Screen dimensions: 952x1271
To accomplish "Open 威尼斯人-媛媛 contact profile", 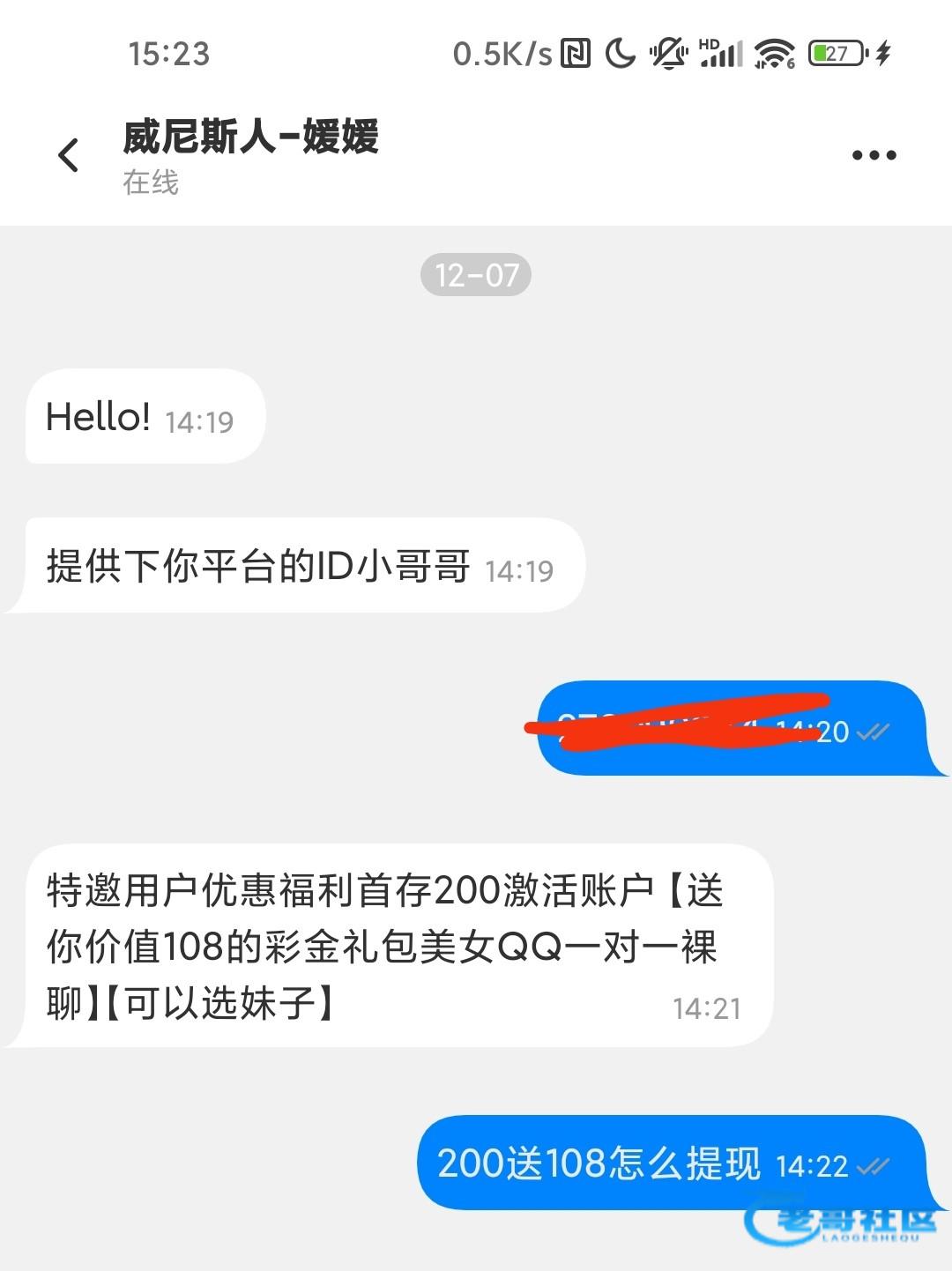I will coord(250,137).
